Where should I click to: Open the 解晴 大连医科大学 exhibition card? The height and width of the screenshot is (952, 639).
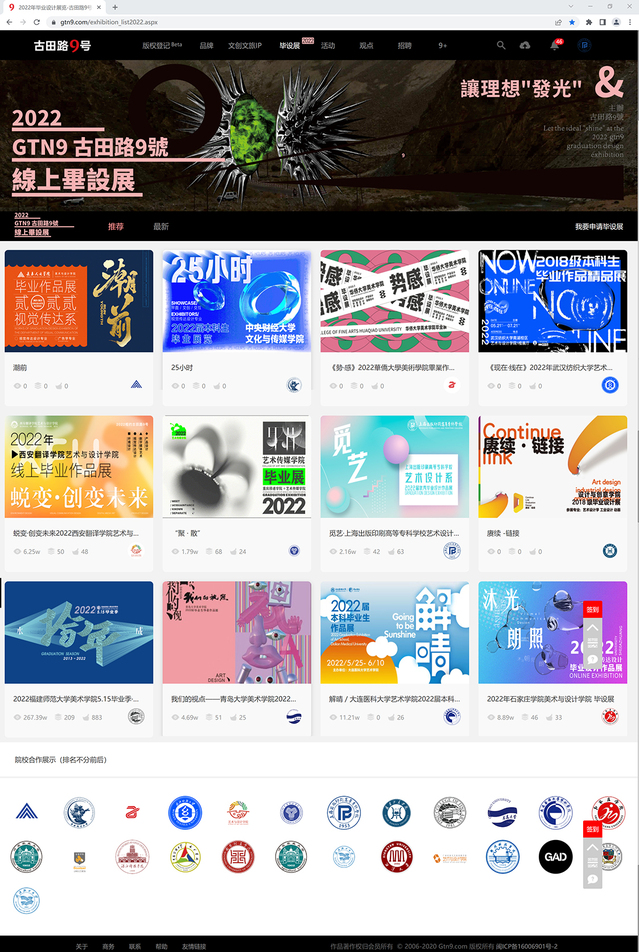[x=394, y=632]
